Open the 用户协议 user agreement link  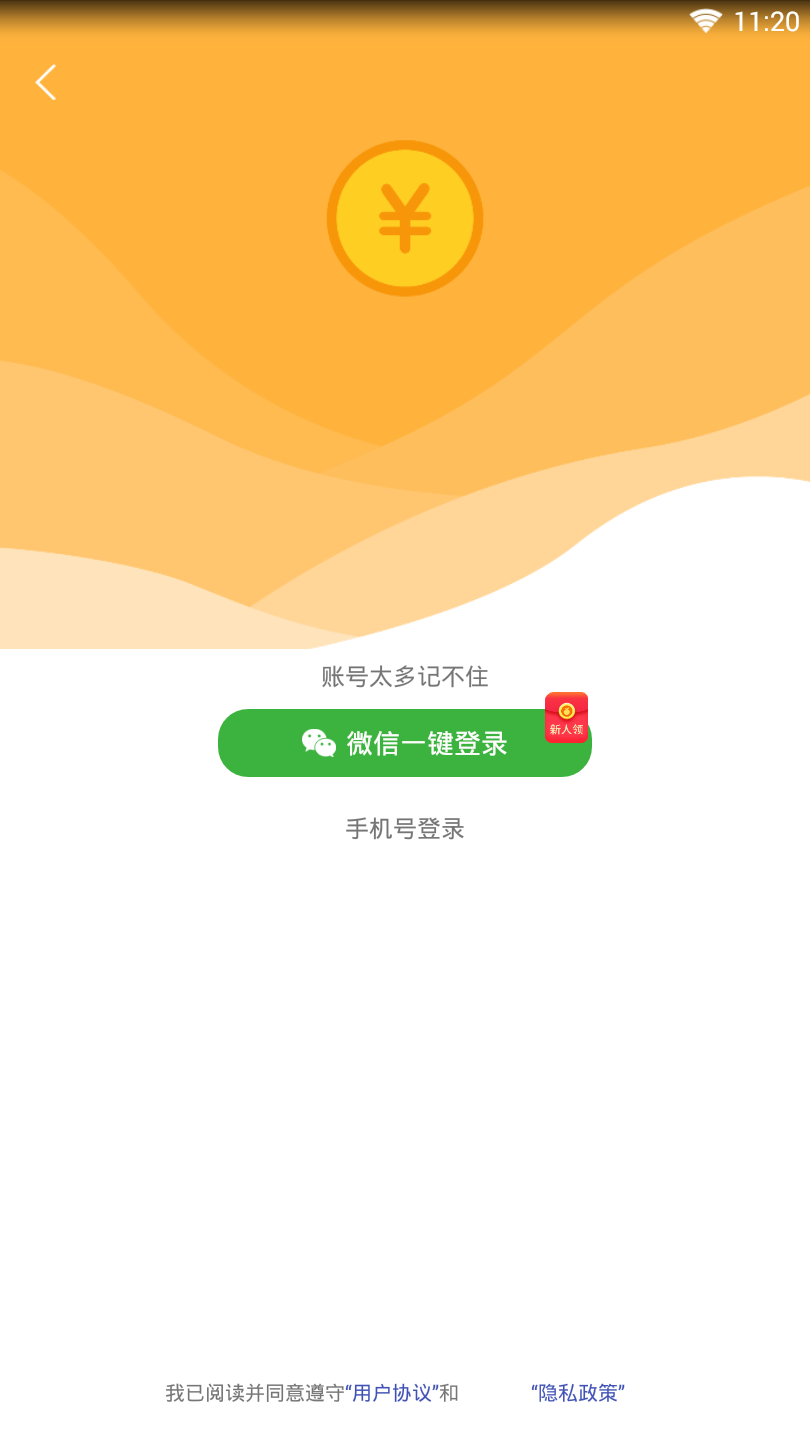pos(391,1393)
